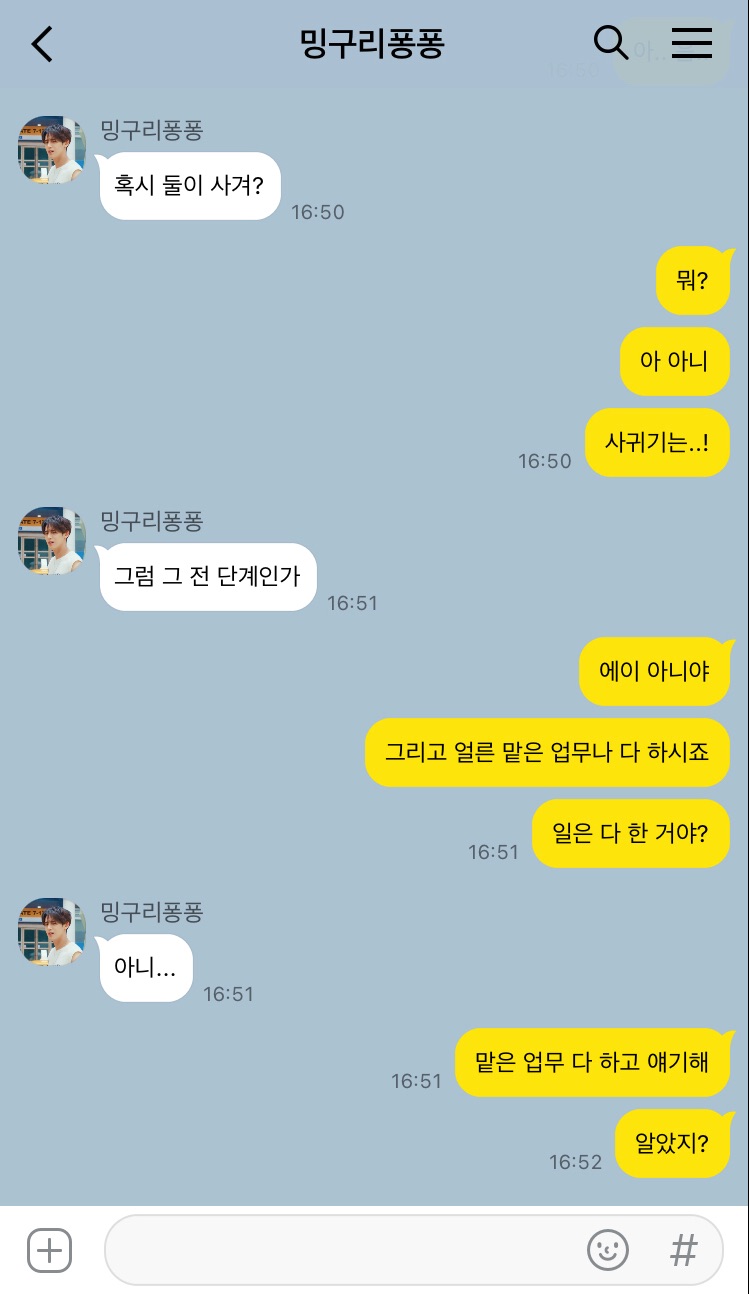Image resolution: width=749 pixels, height=1294 pixels.
Task: Tap the hashtag search button
Action: (683, 1250)
